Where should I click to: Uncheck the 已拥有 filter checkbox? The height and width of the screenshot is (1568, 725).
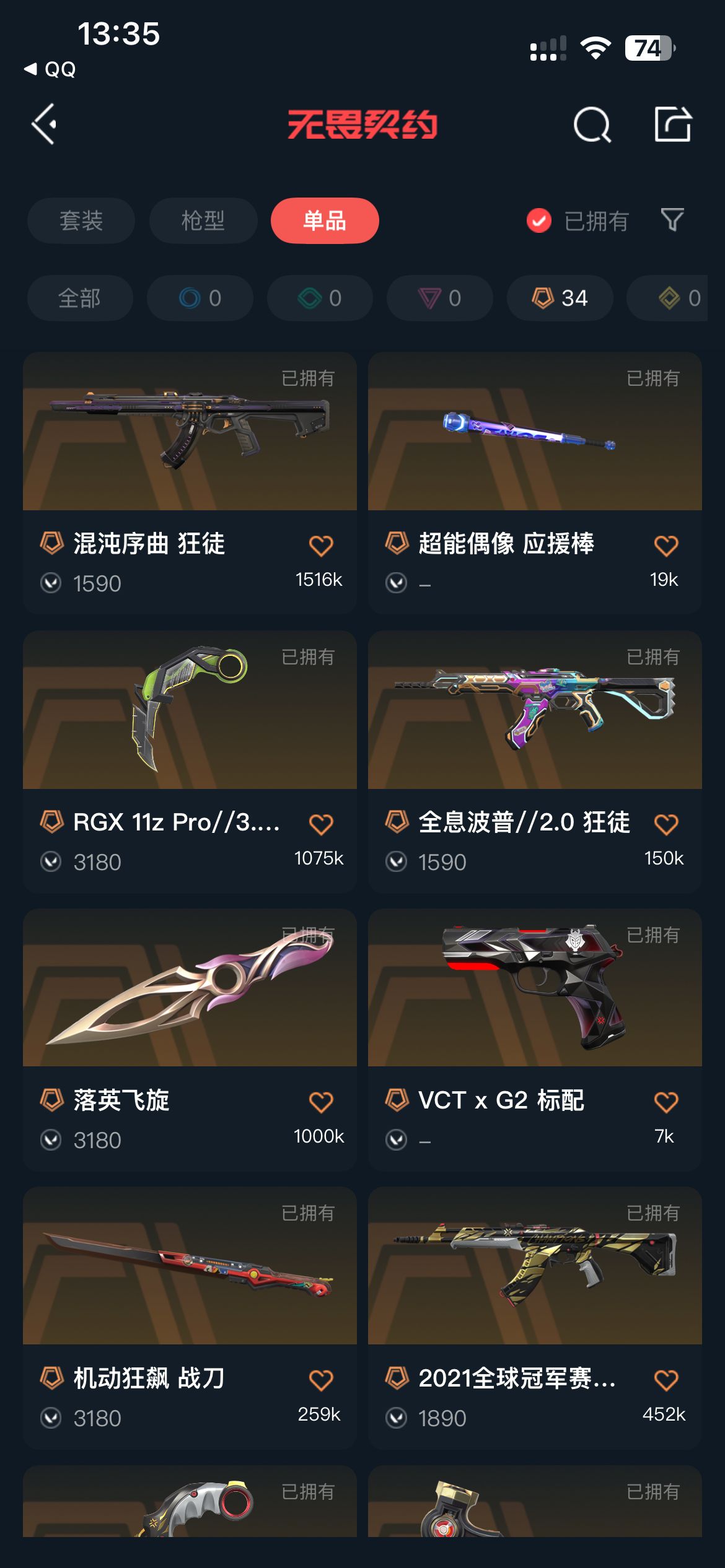pos(539,220)
